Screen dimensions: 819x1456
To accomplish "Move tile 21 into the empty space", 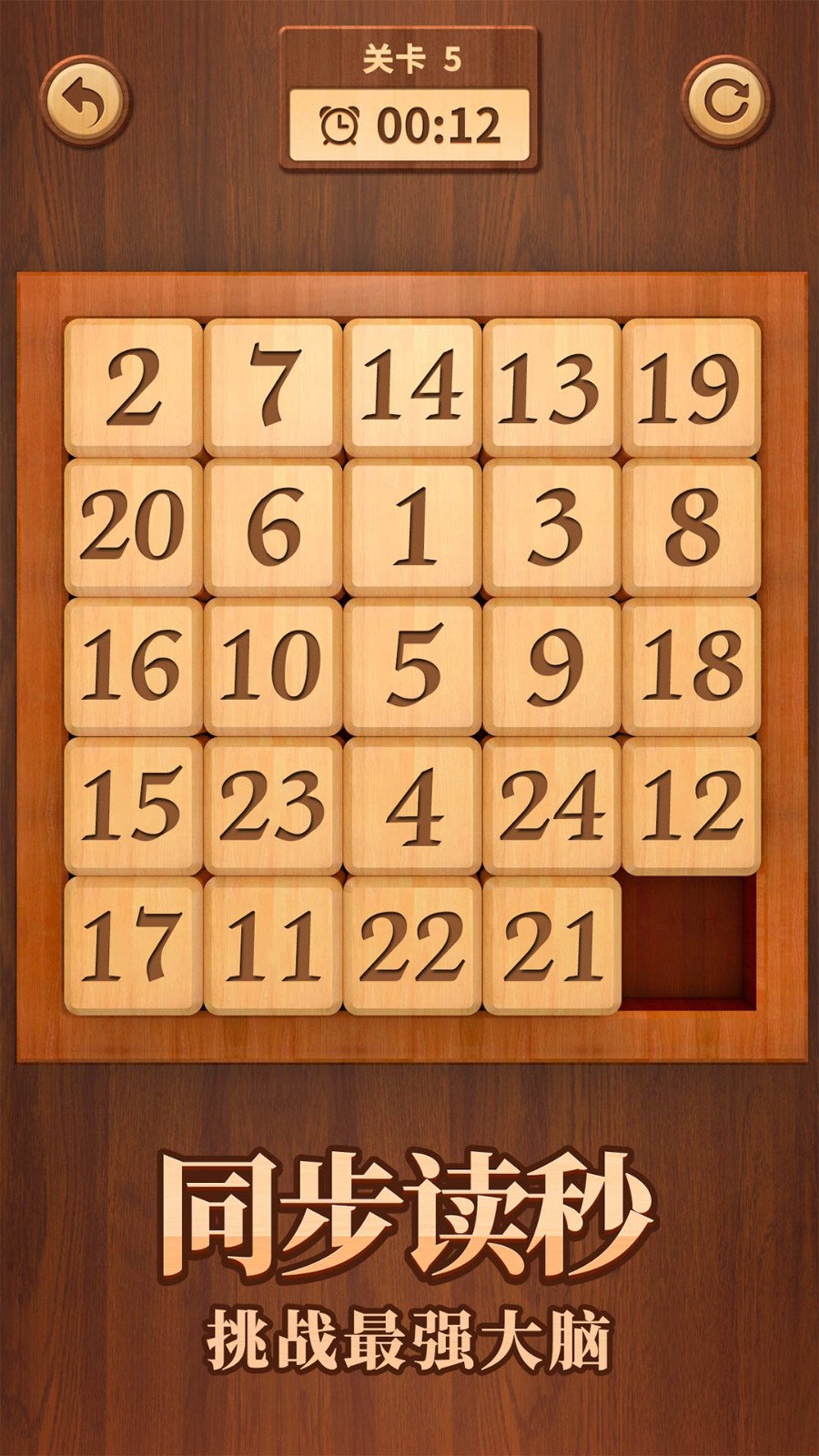I will tap(551, 945).
